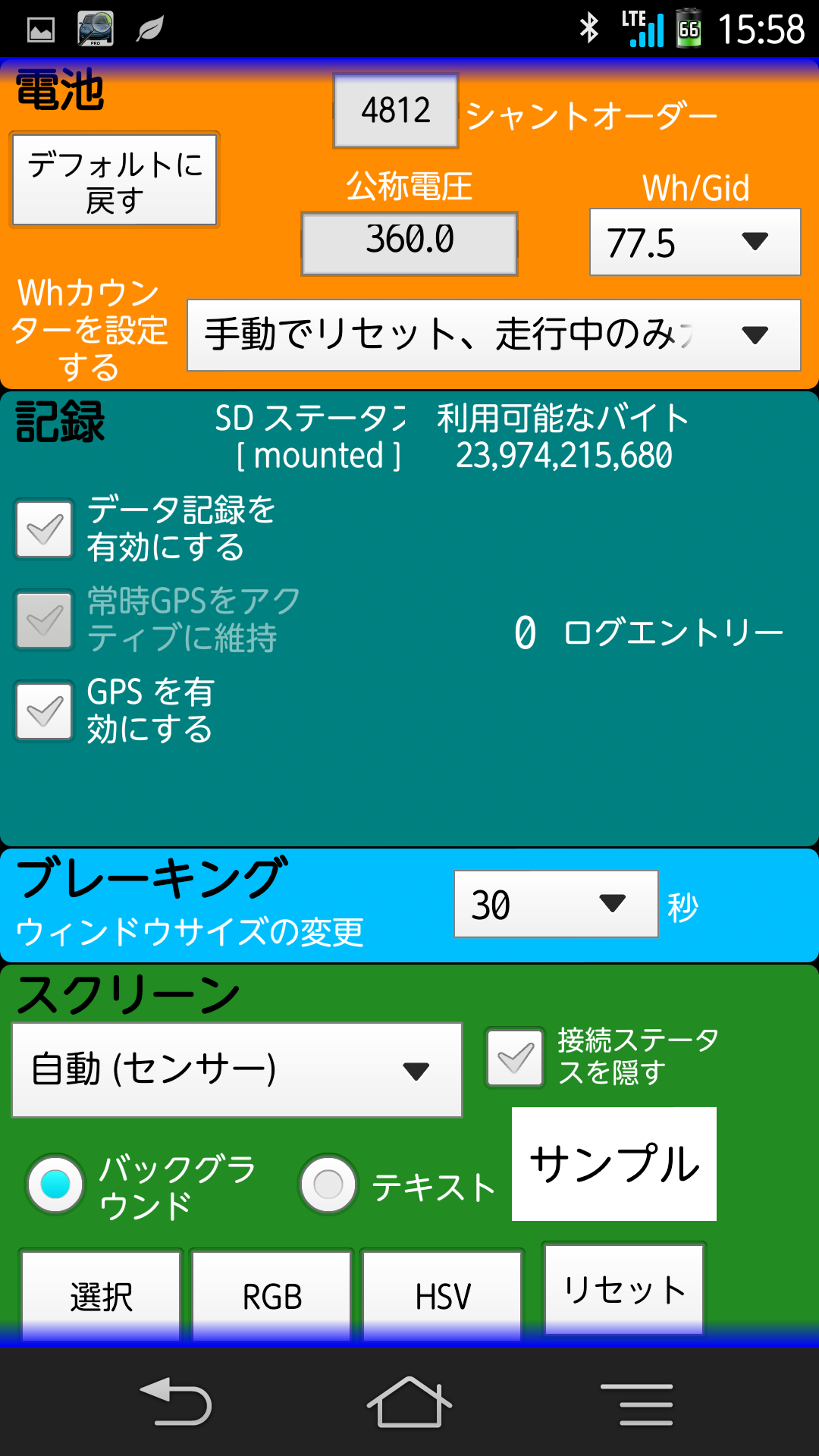Select the バックグラウンド radio button

[55, 1184]
